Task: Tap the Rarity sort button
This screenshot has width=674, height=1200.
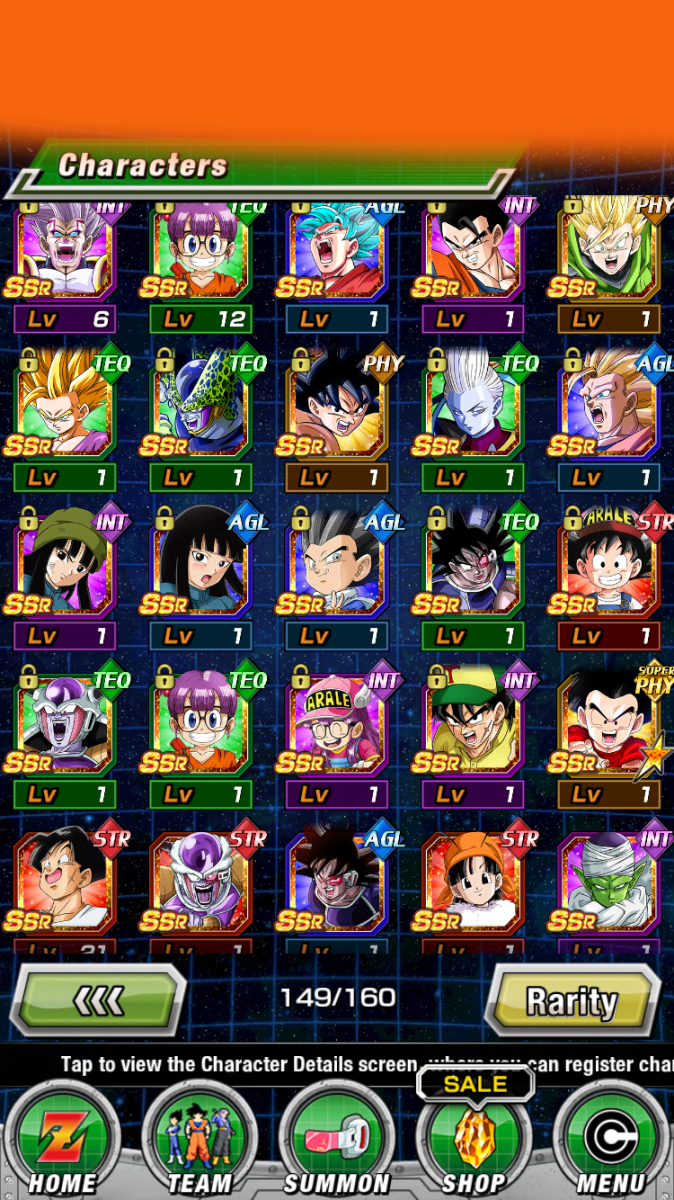Action: pyautogui.click(x=572, y=1000)
